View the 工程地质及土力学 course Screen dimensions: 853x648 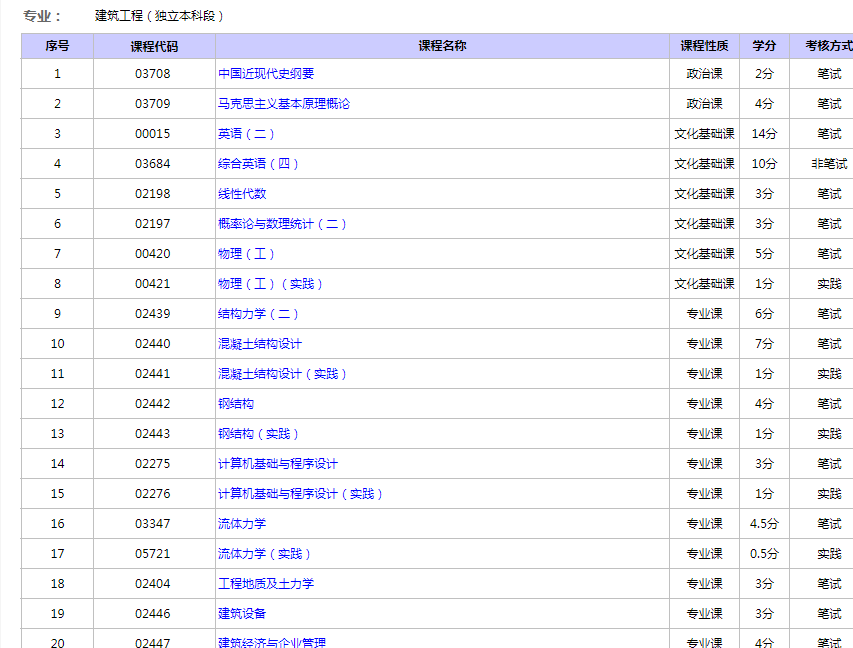[266, 584]
